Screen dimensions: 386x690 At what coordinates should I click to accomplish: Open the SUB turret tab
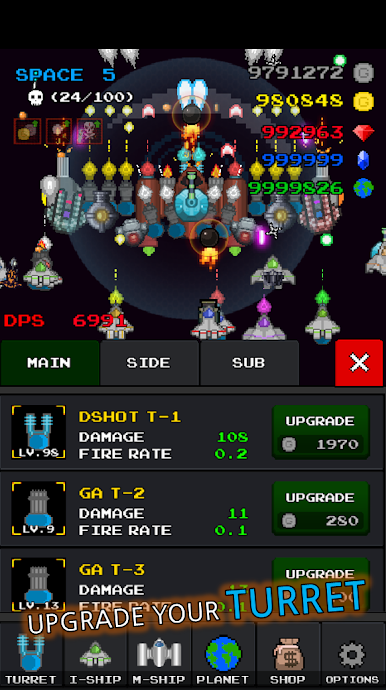249,363
